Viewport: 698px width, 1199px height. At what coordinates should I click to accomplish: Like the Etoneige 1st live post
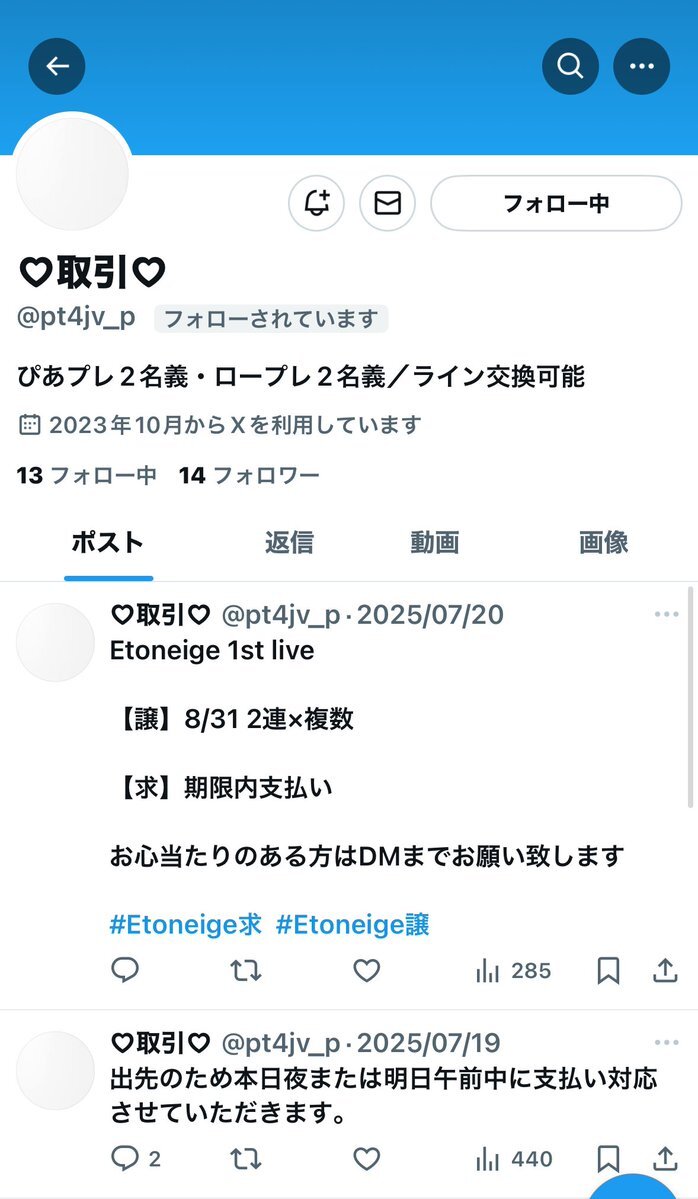point(367,970)
